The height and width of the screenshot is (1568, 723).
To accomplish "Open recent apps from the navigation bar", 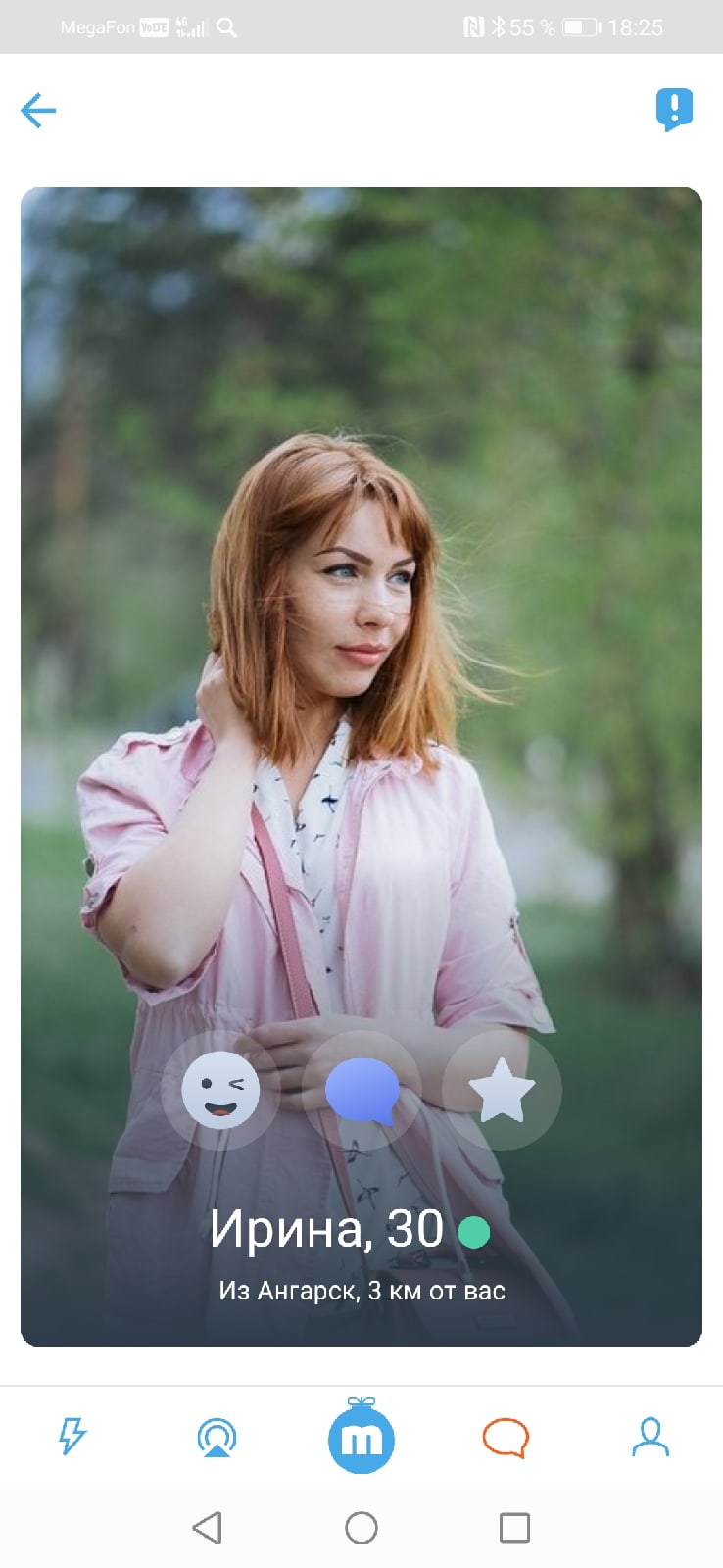I will coord(514,1527).
